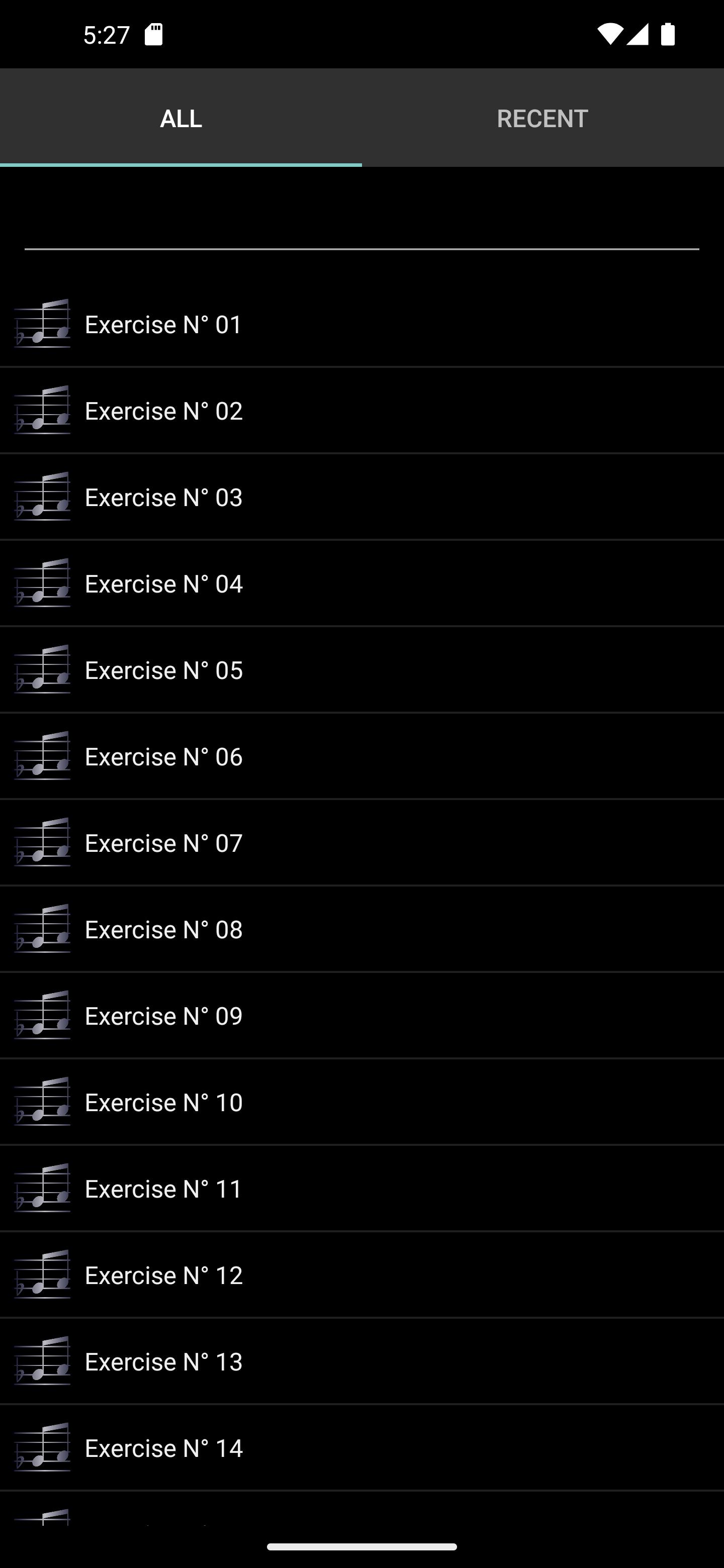Launch Exercise N° 03
The width and height of the screenshot is (724, 1568).
[x=361, y=497]
